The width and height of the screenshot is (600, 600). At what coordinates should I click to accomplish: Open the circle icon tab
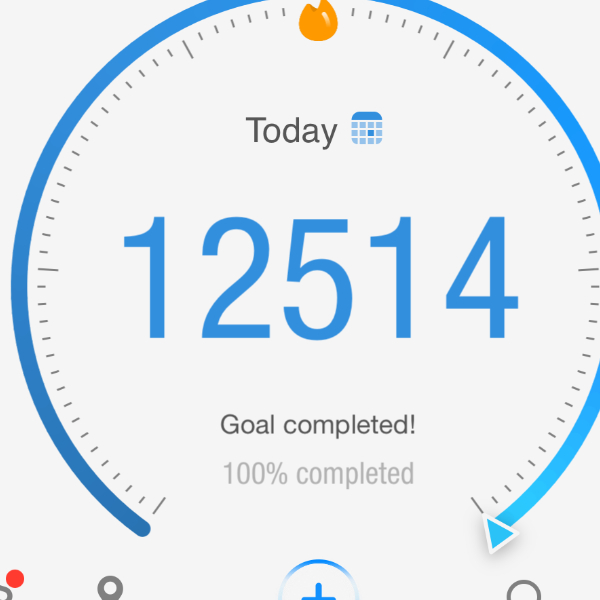[524, 590]
